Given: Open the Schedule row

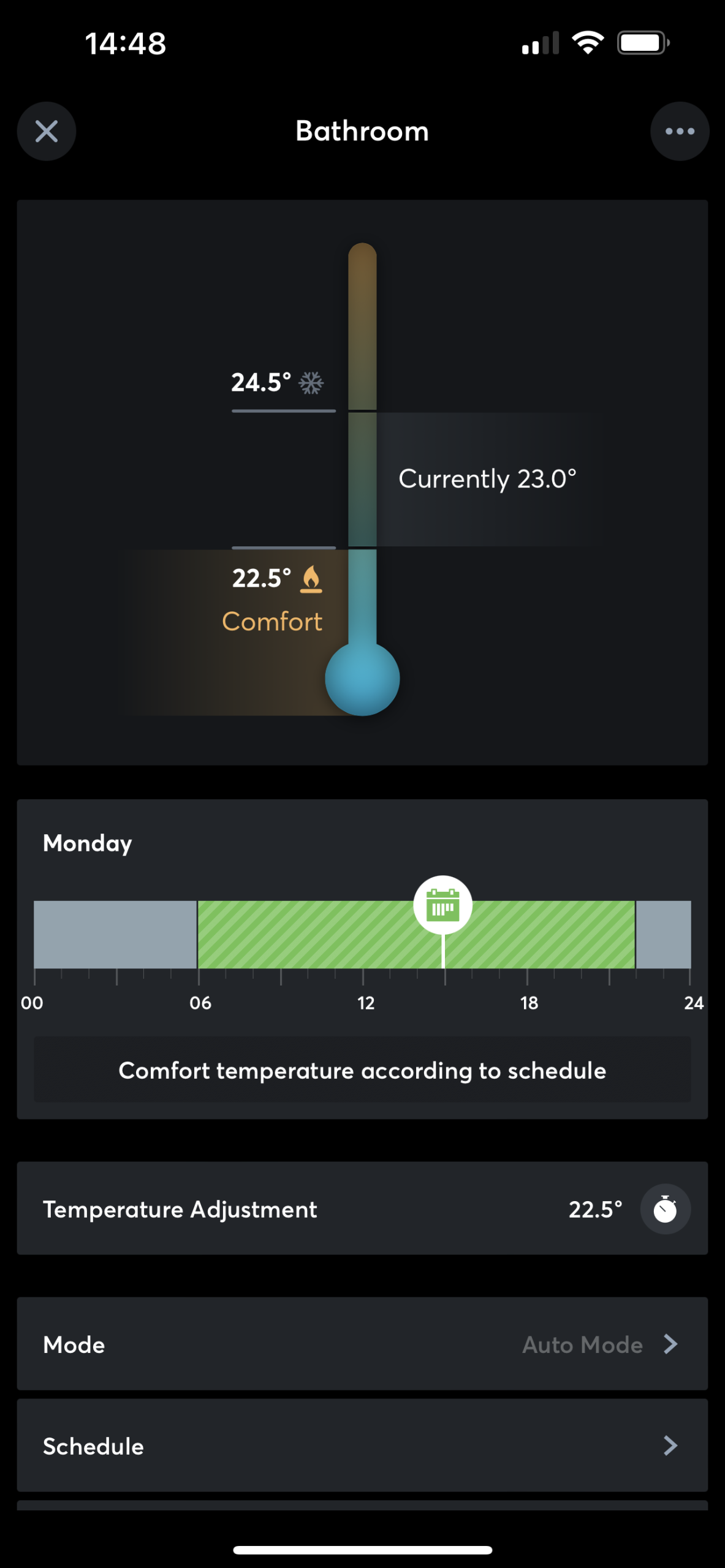Looking at the screenshot, I should [x=362, y=1446].
